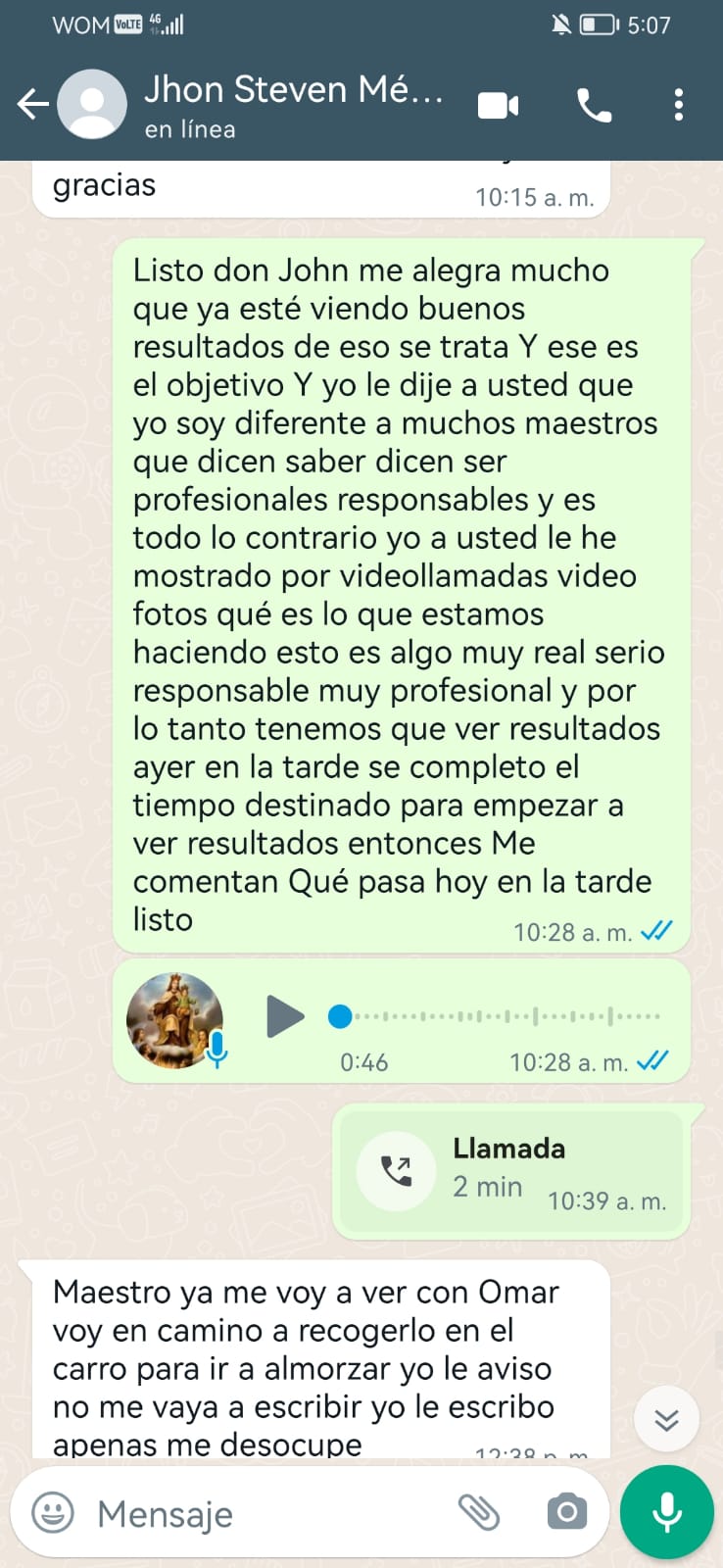The image size is (723, 1568).
Task: Go back to the chat list
Action: [x=32, y=105]
